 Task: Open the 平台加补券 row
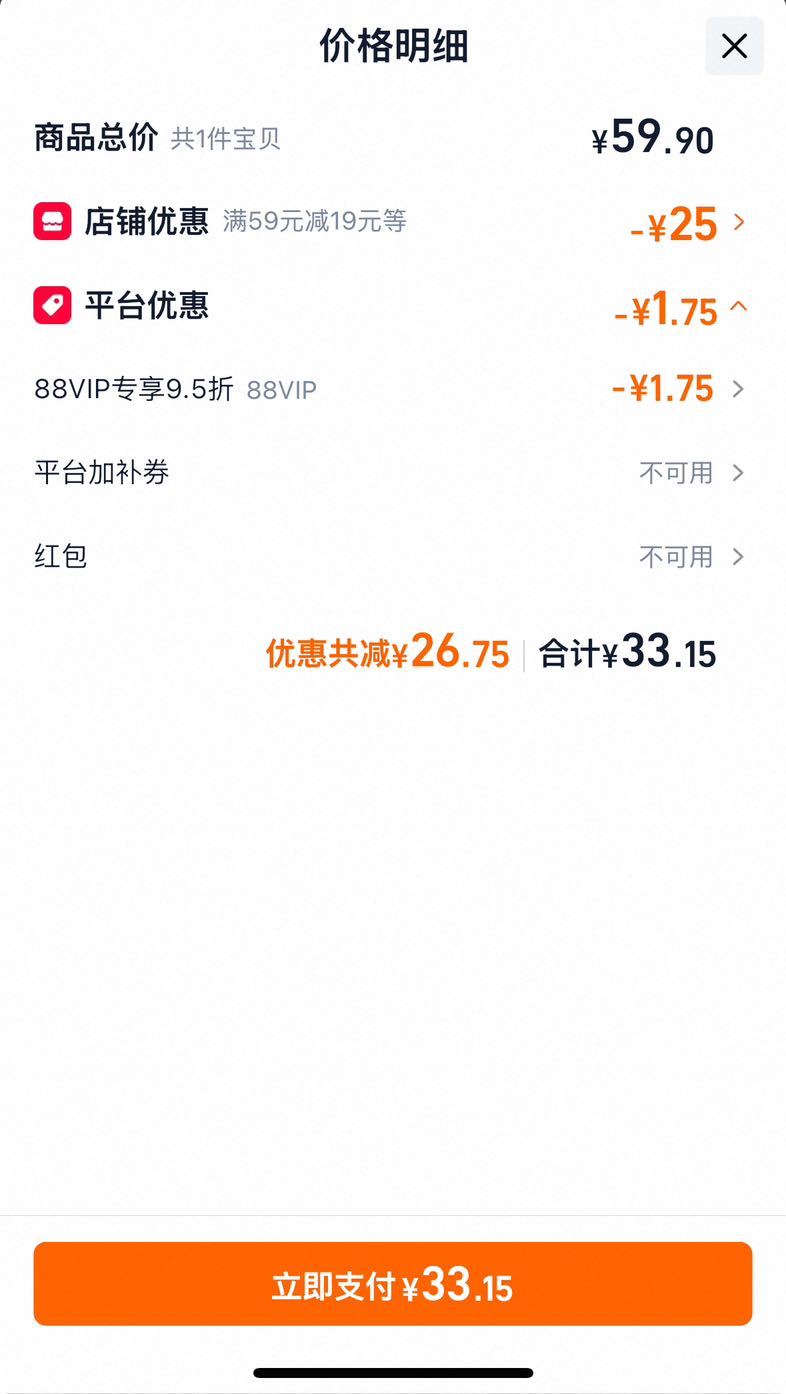click(x=392, y=472)
